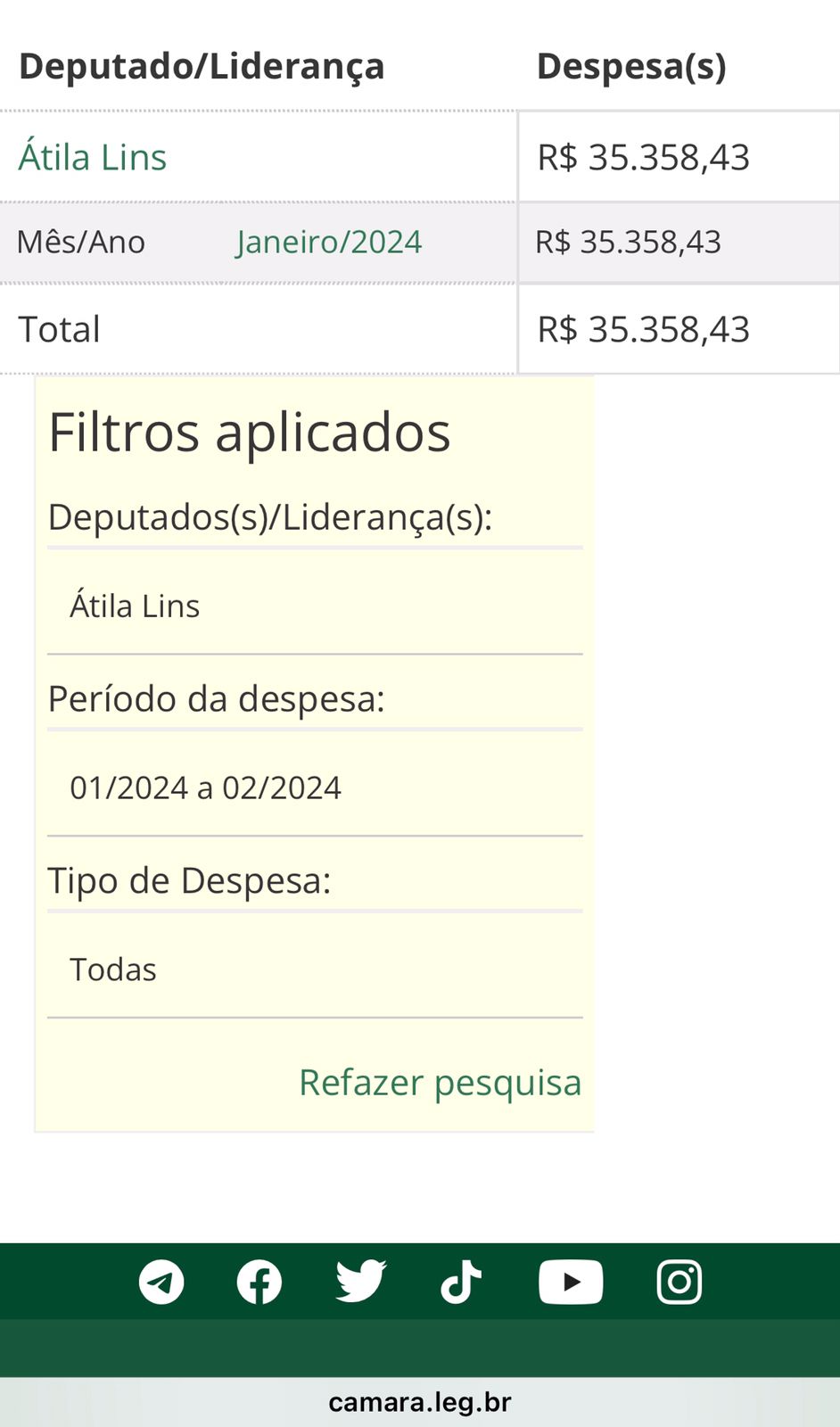Tap the camara.leg.br address bar
Viewport: 840px width, 1427px height.
[420, 1402]
